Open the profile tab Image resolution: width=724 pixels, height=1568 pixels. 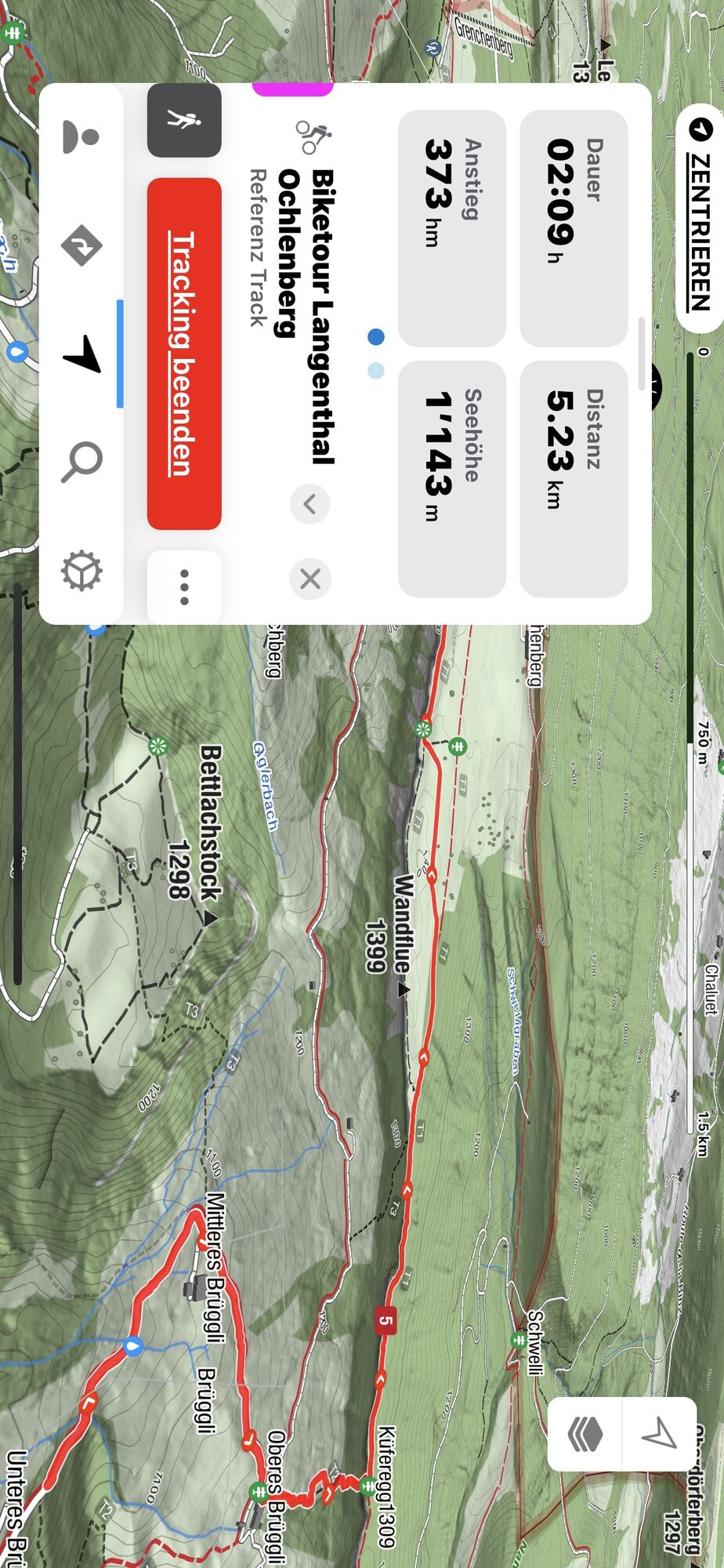81,136
